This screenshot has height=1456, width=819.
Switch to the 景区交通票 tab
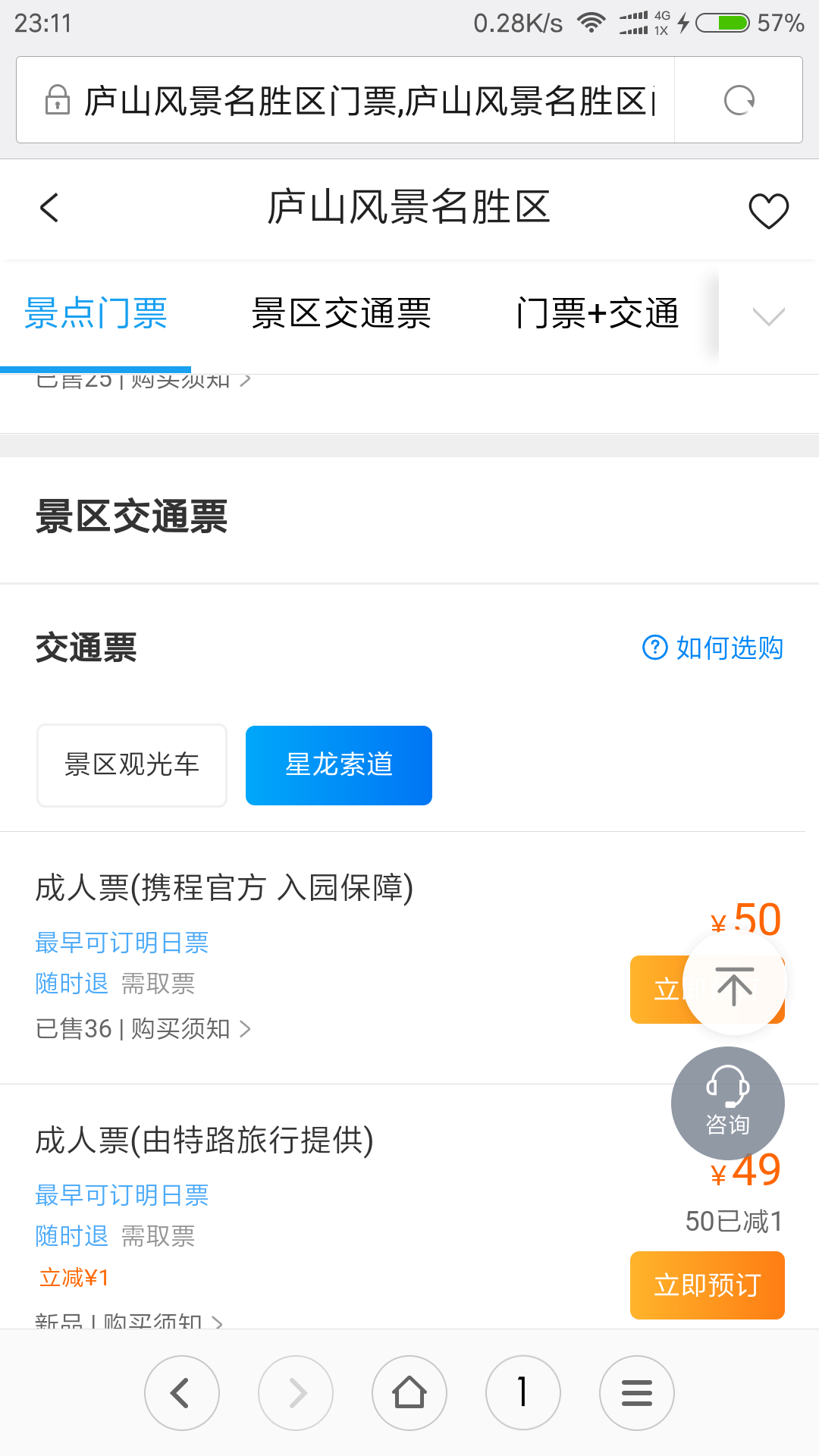[x=341, y=314]
